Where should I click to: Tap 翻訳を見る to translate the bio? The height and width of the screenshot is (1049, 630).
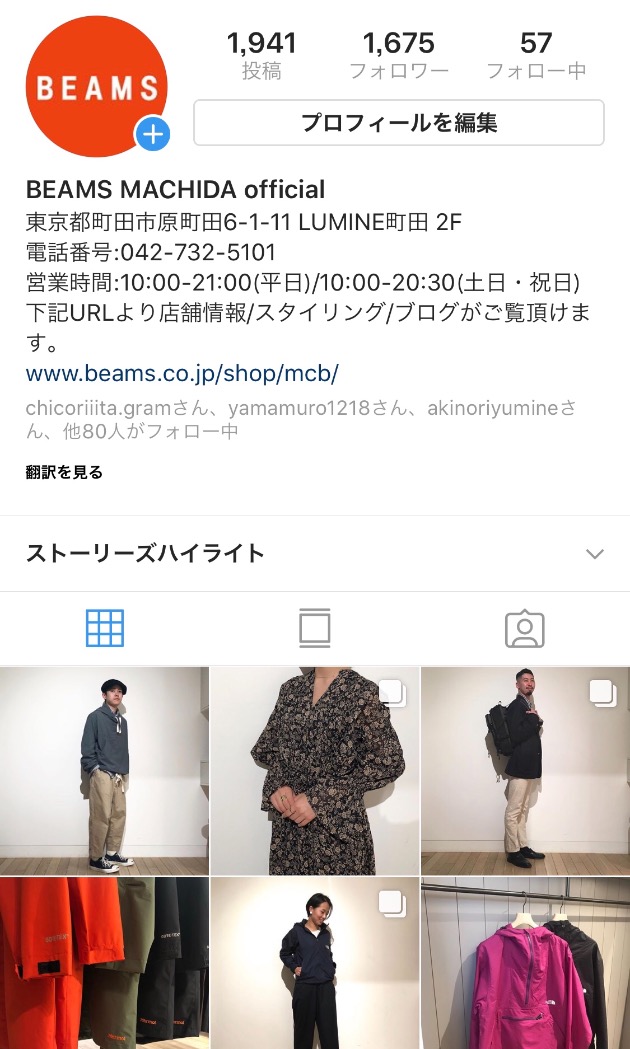point(64,472)
